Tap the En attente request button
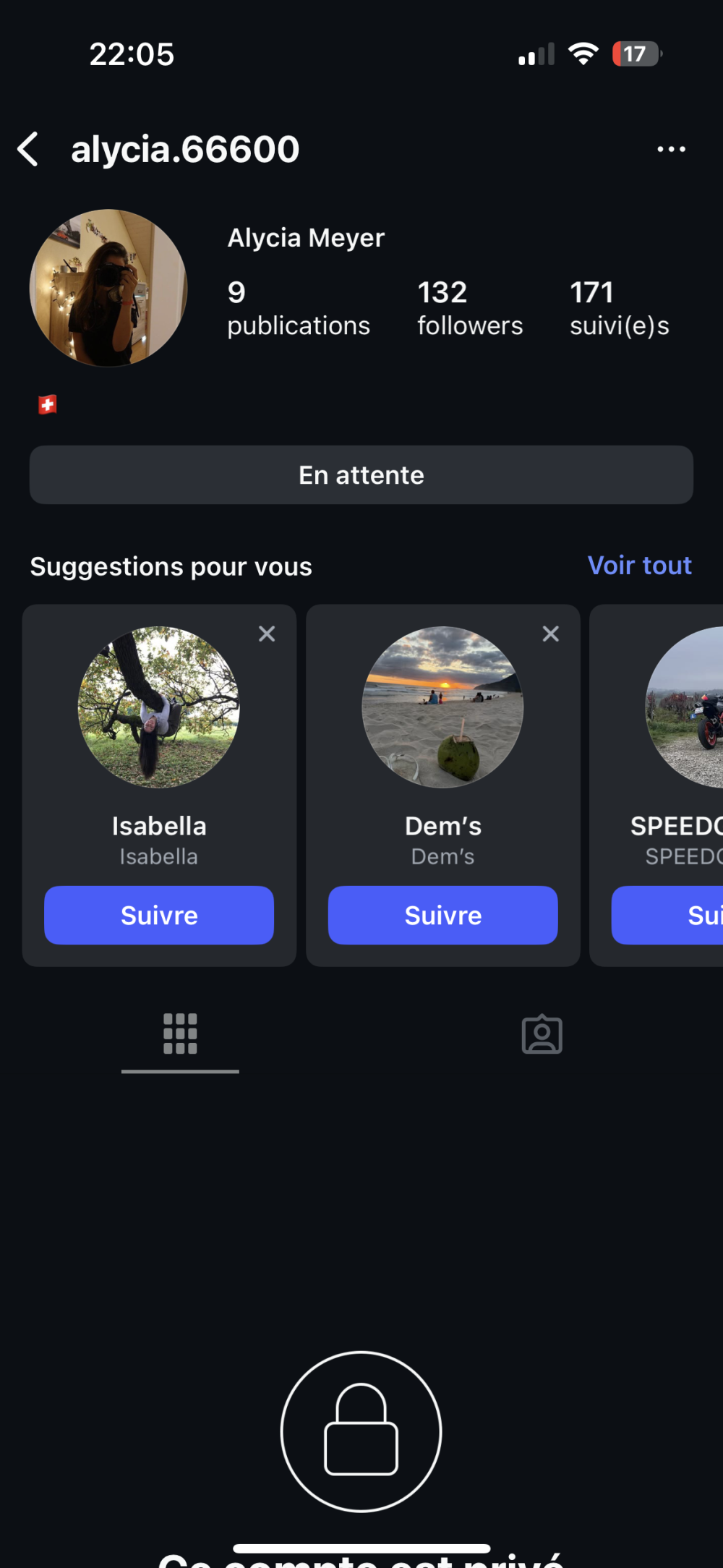 tap(361, 475)
